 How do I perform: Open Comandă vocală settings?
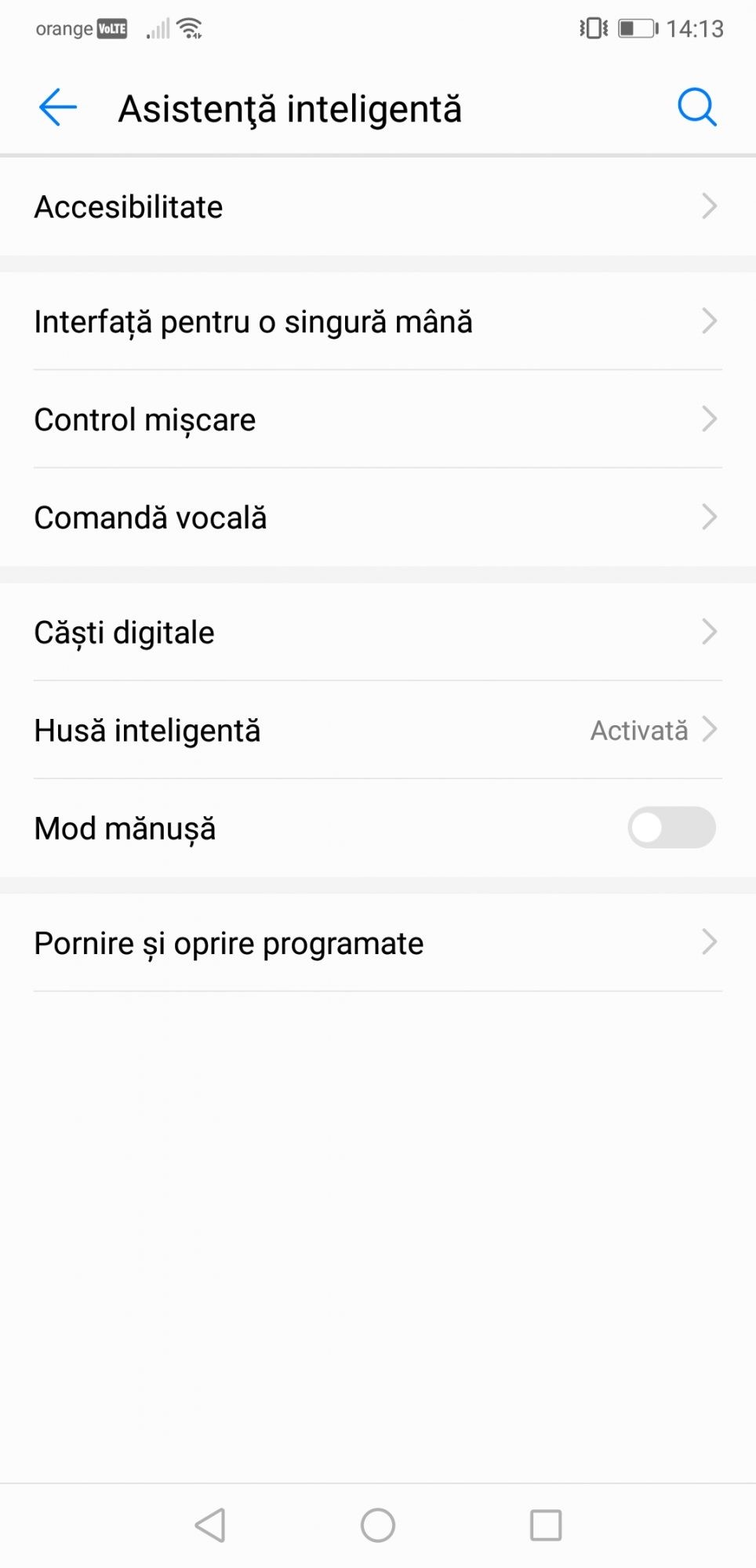coord(376,517)
